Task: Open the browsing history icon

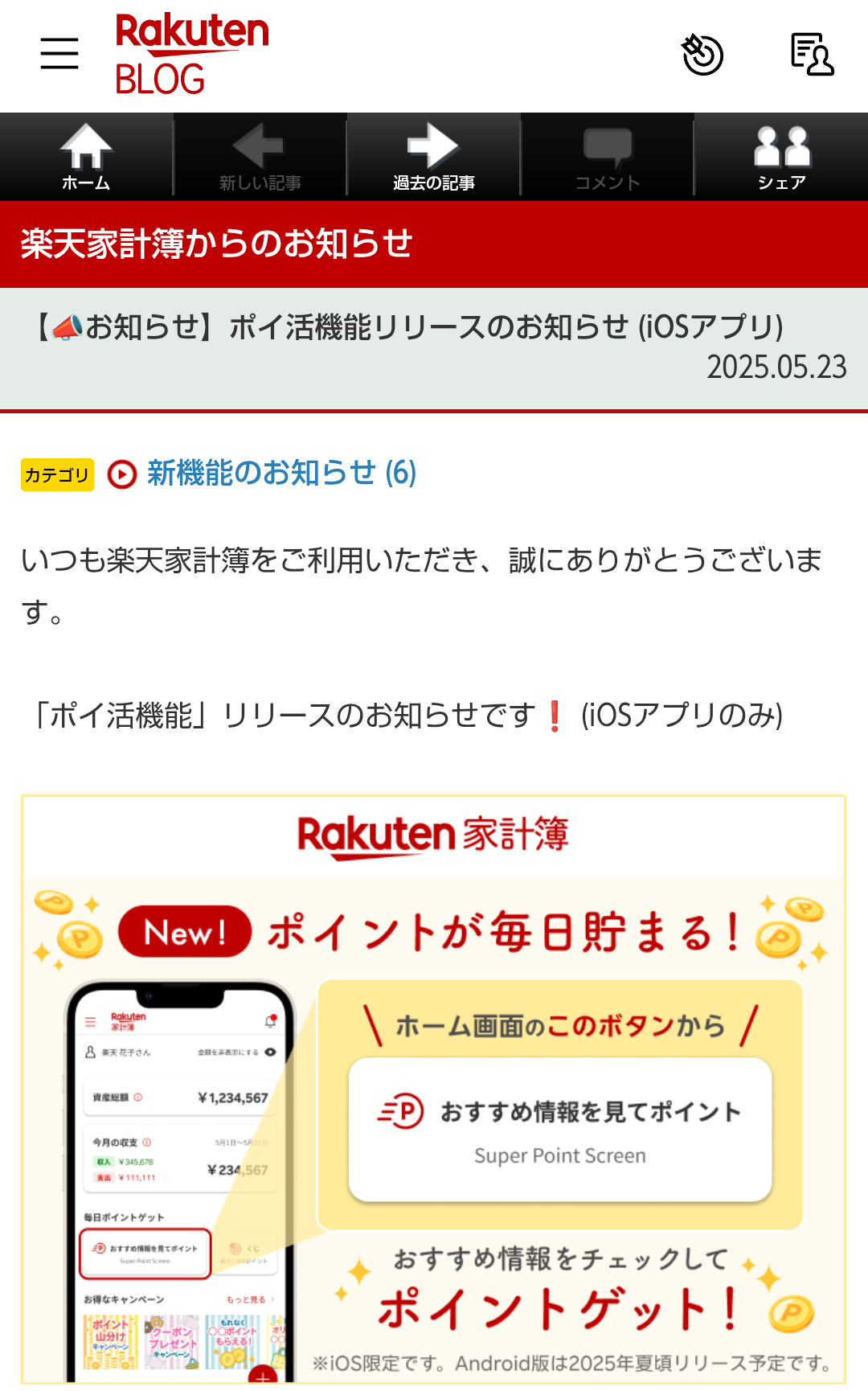Action: (702, 55)
